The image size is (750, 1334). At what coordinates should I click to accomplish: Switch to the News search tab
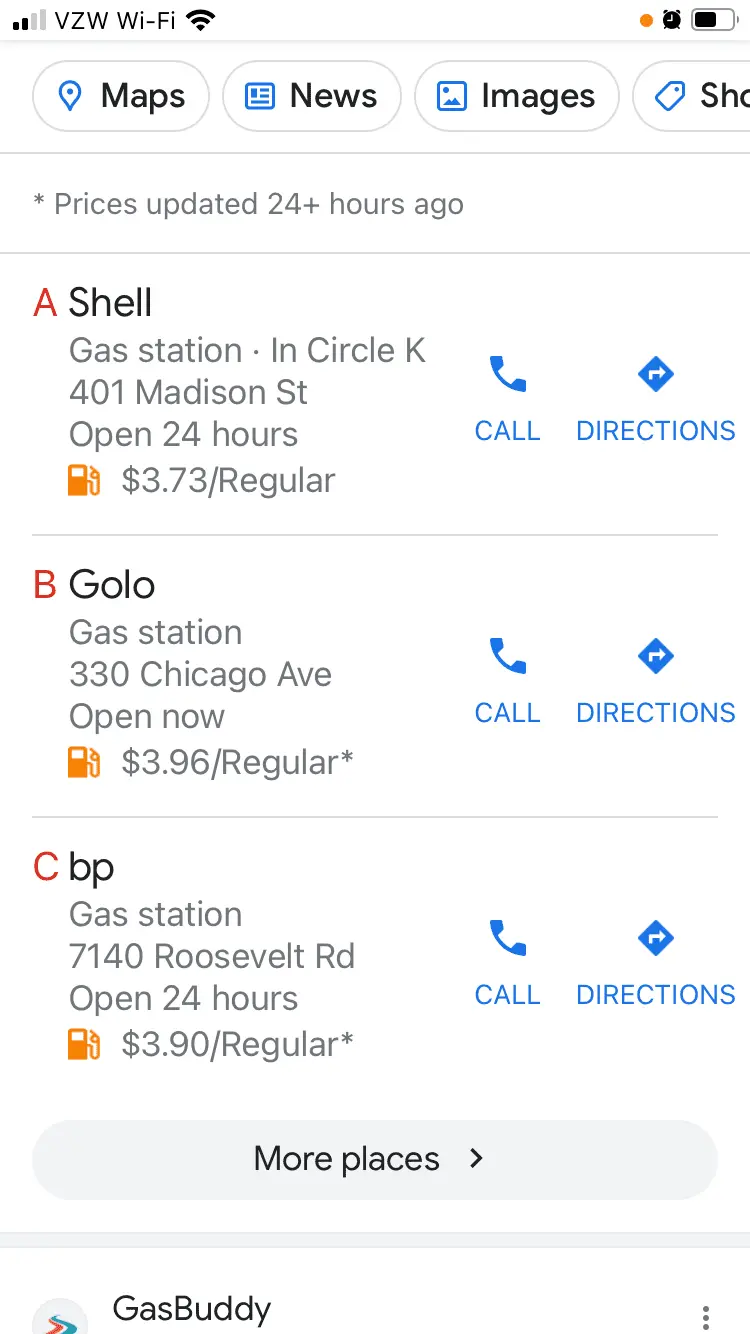pyautogui.click(x=311, y=96)
